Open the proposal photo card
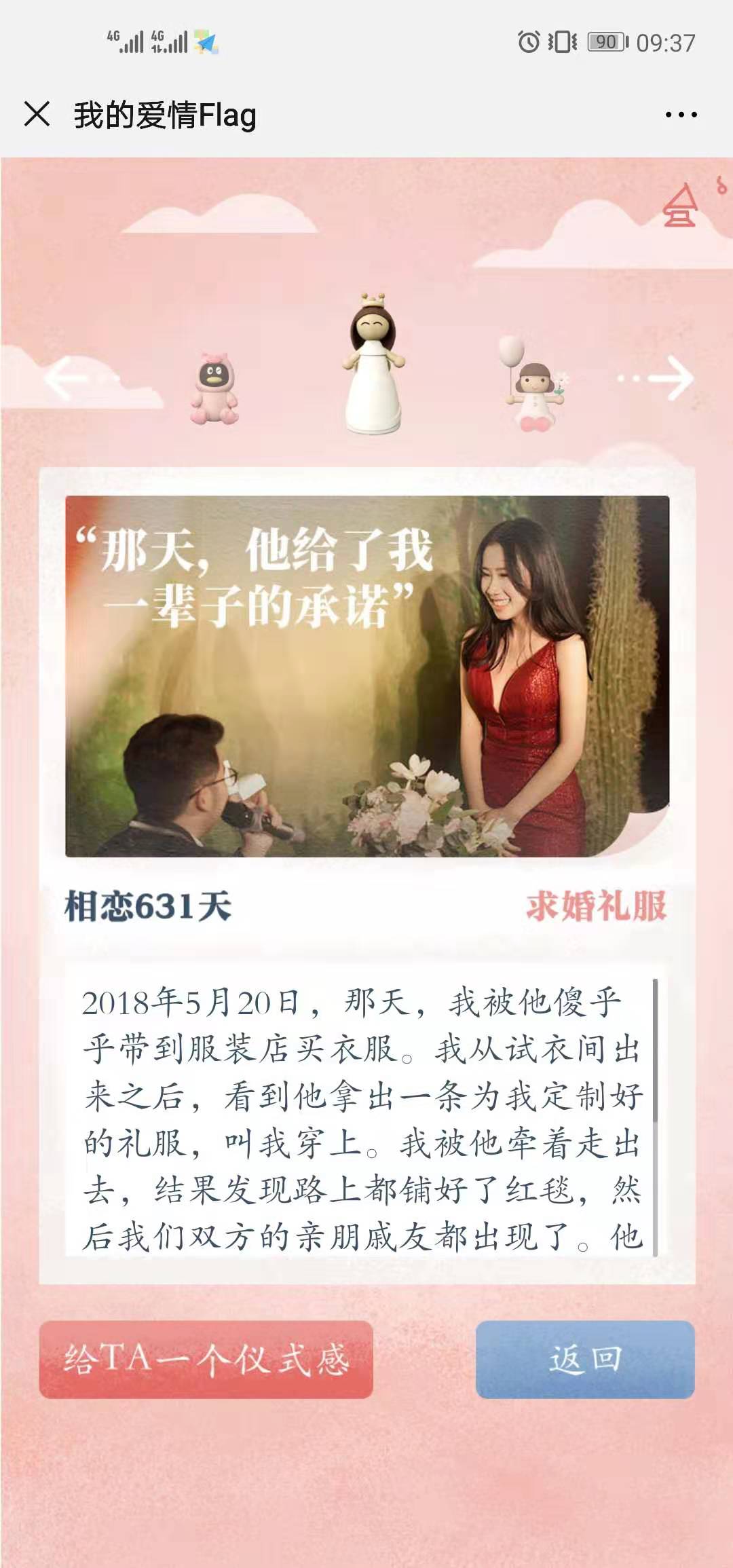733x1568 pixels. [366, 676]
